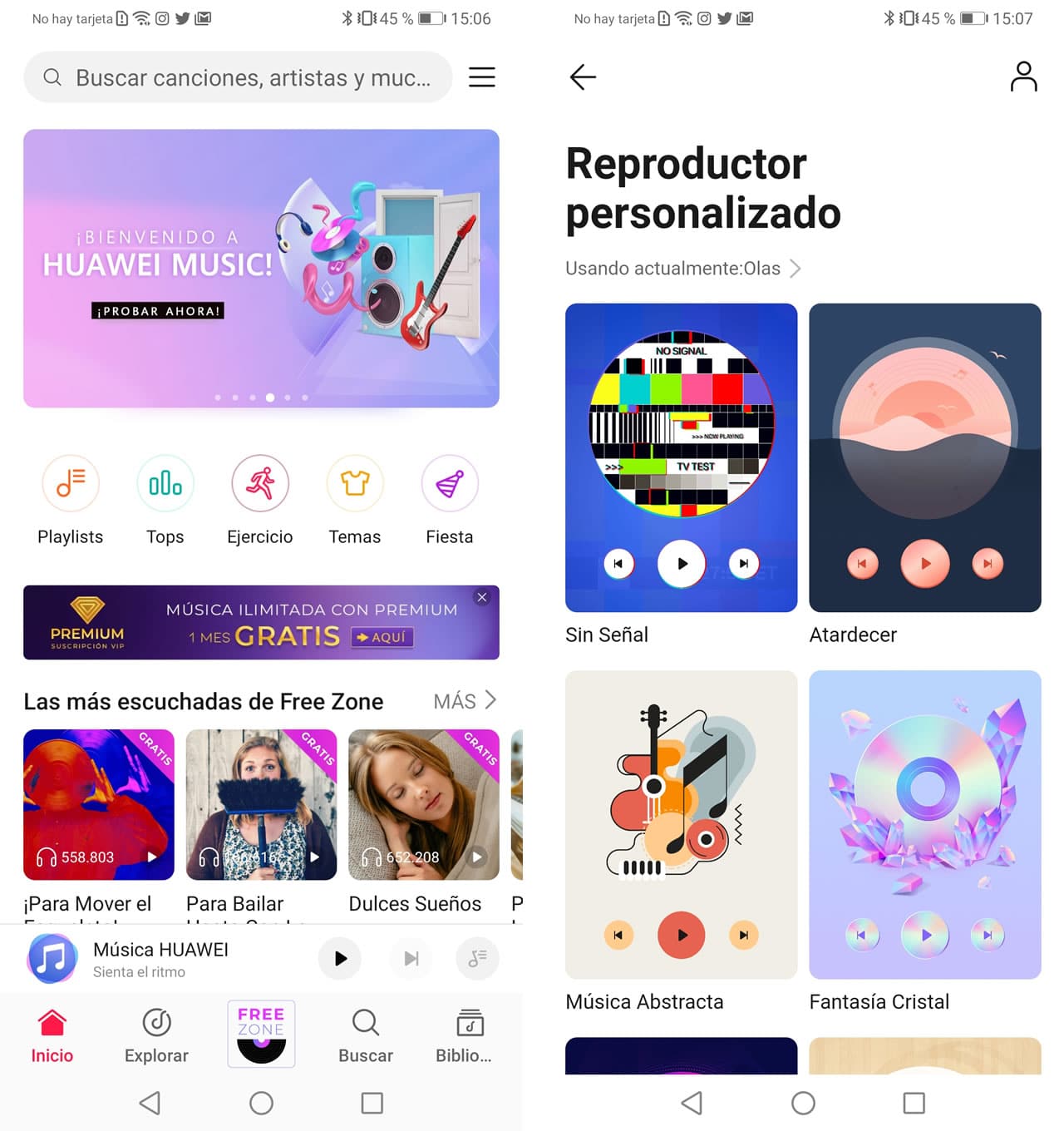Open MÁS for Las más escuchadas
Screen dimensions: 1064x1131
[x=463, y=701]
